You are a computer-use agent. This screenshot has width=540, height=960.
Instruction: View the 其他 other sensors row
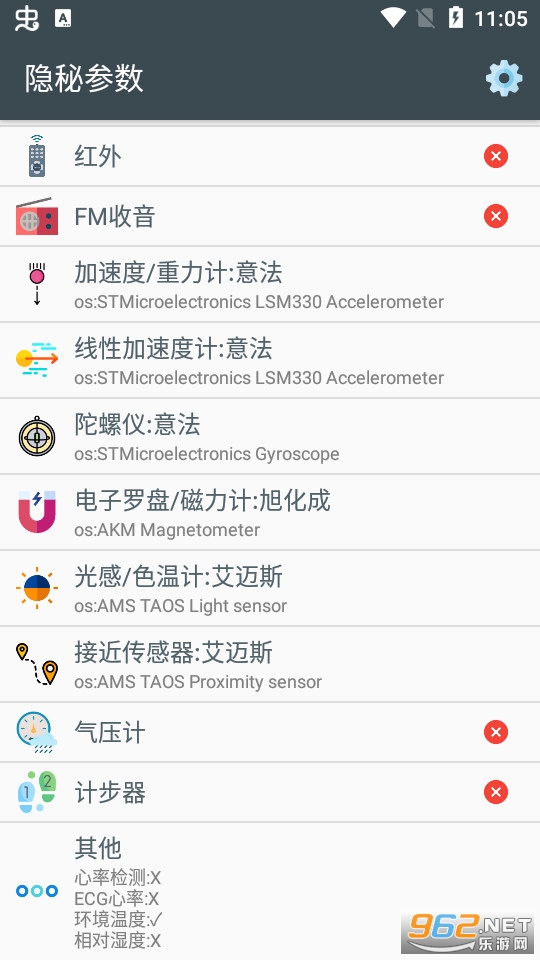click(270, 891)
